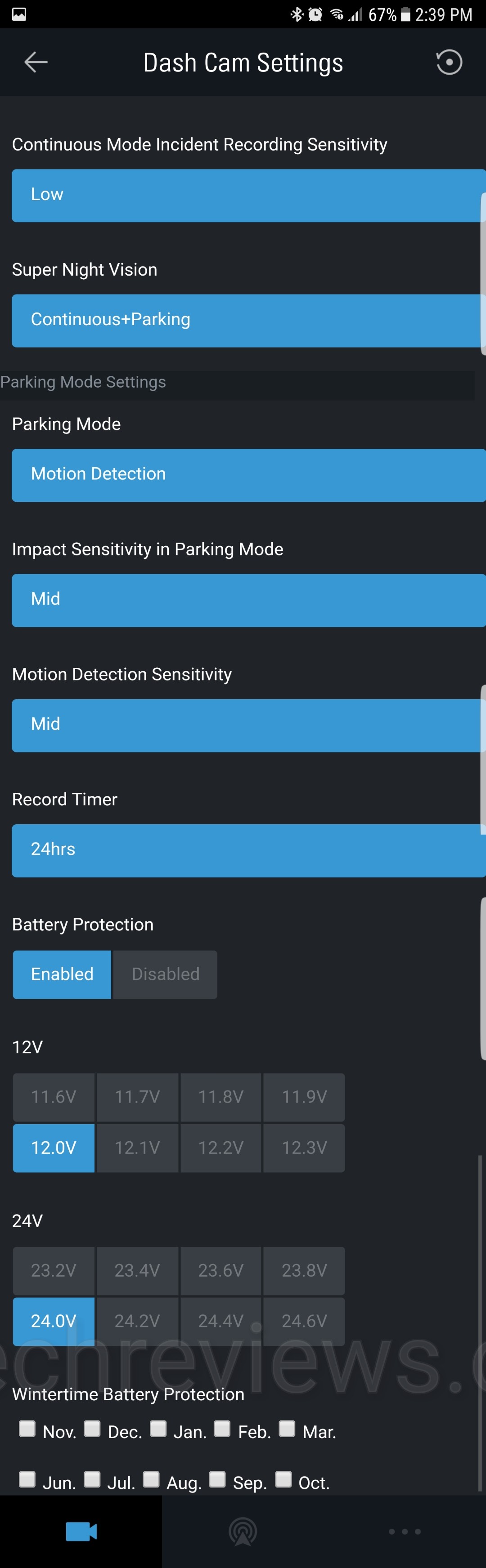
Task: Pick the 12.1V voltage option
Action: pos(137,1148)
